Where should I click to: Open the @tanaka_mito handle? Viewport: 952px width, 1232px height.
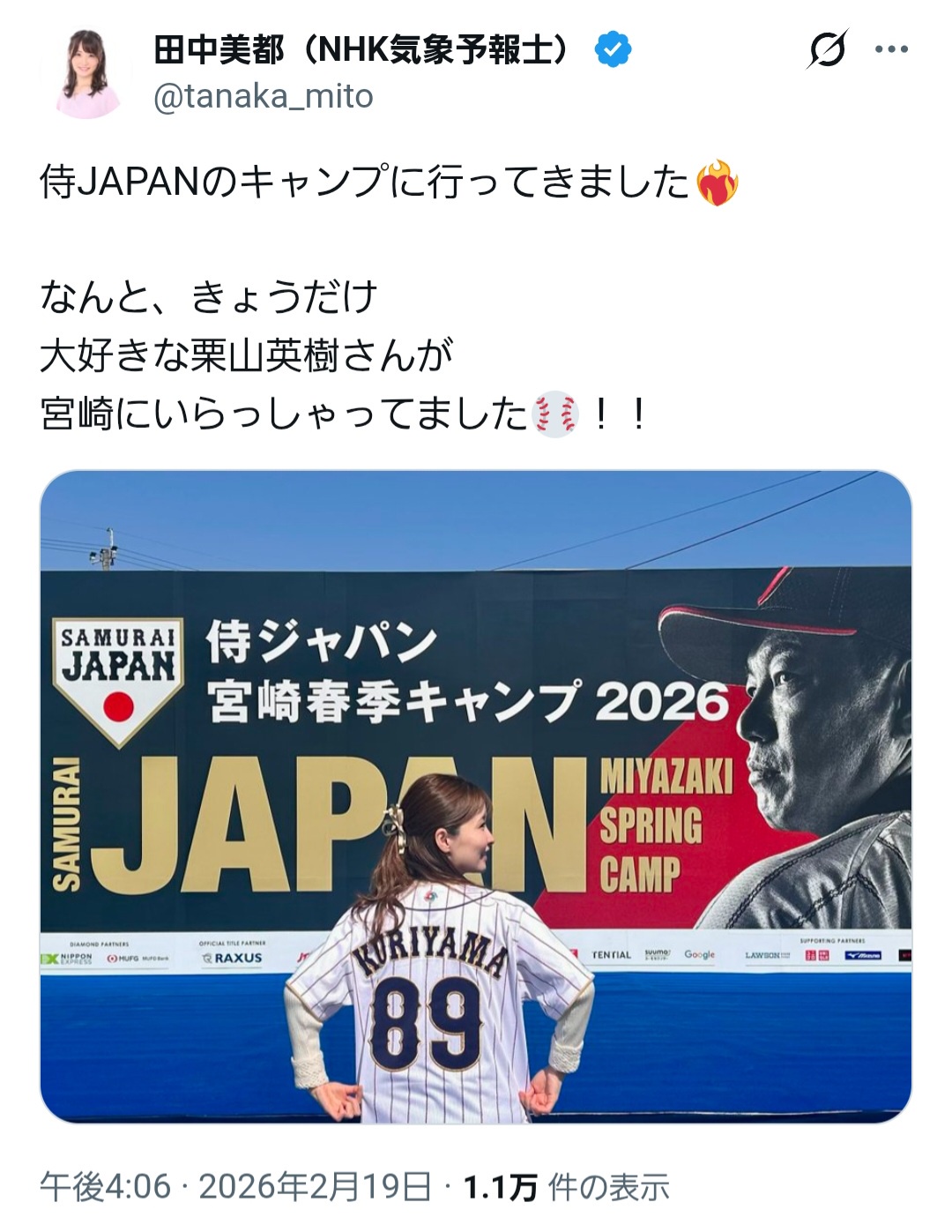pyautogui.click(x=264, y=96)
